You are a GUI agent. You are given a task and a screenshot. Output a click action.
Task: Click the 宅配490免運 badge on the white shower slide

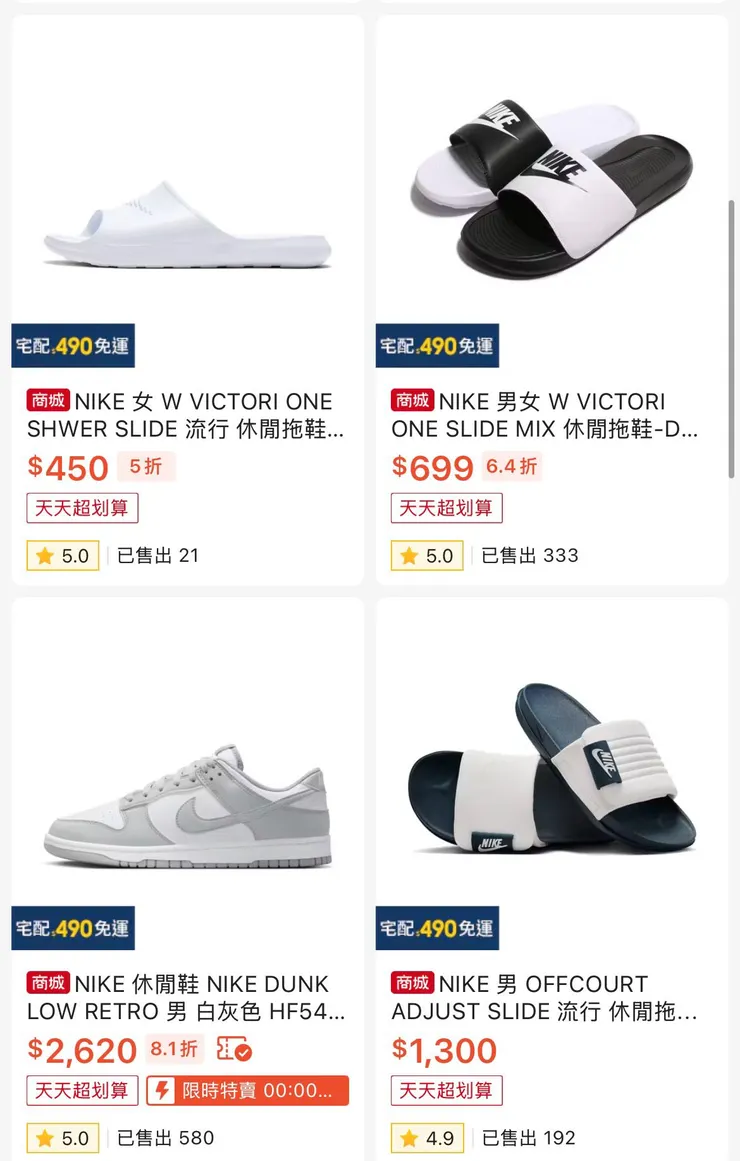pyautogui.click(x=72, y=346)
